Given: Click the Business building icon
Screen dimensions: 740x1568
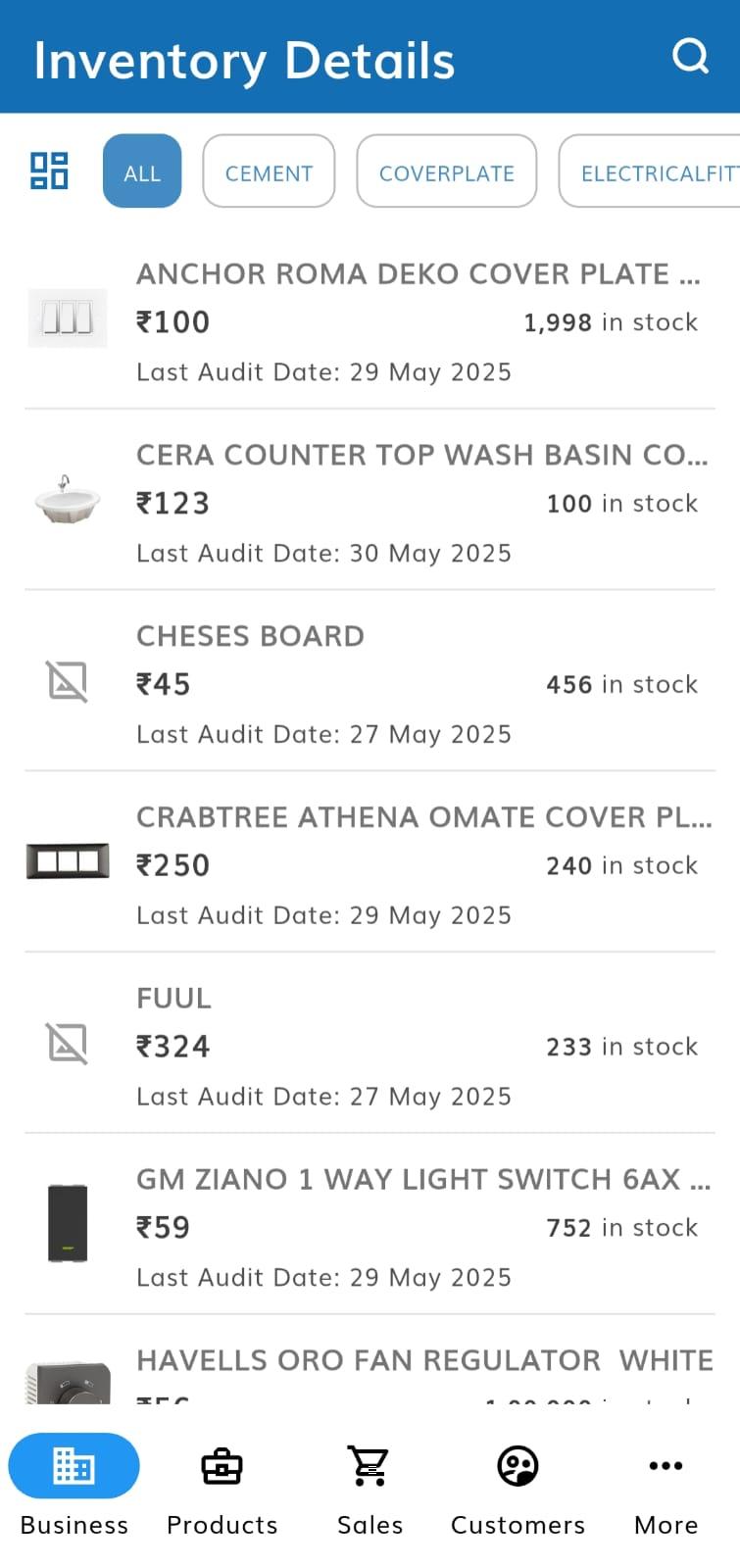Looking at the screenshot, I should pyautogui.click(x=74, y=1465).
